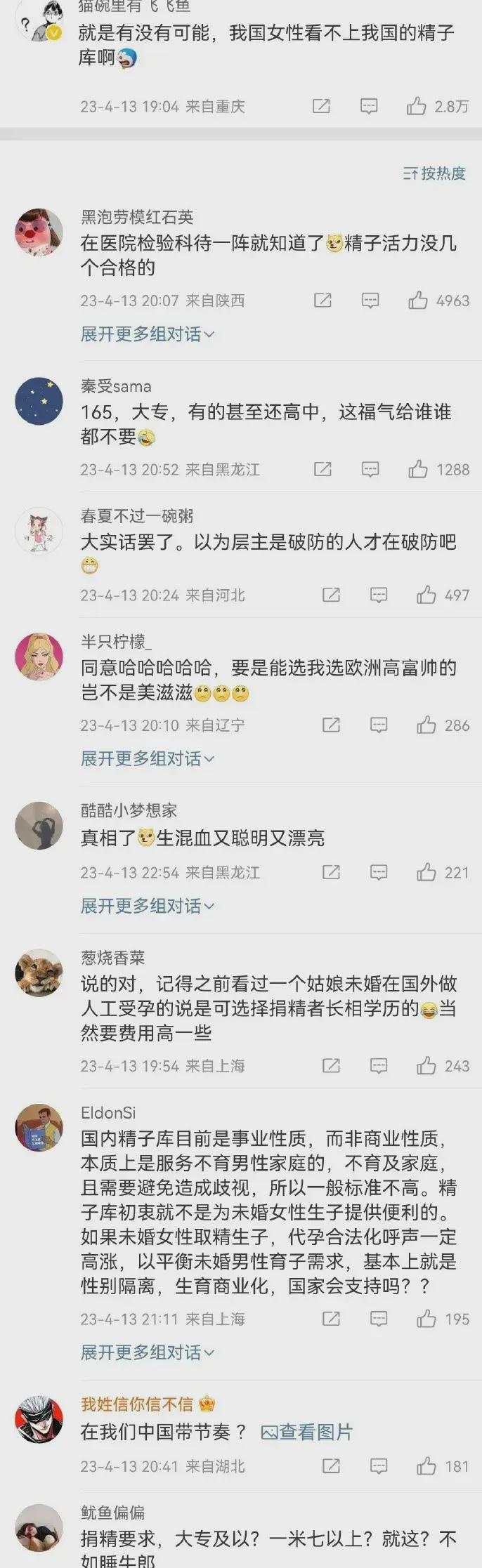Expand more replies under 半只柠檬_'s comment
Screen dimensions: 482x1568
coord(147,758)
